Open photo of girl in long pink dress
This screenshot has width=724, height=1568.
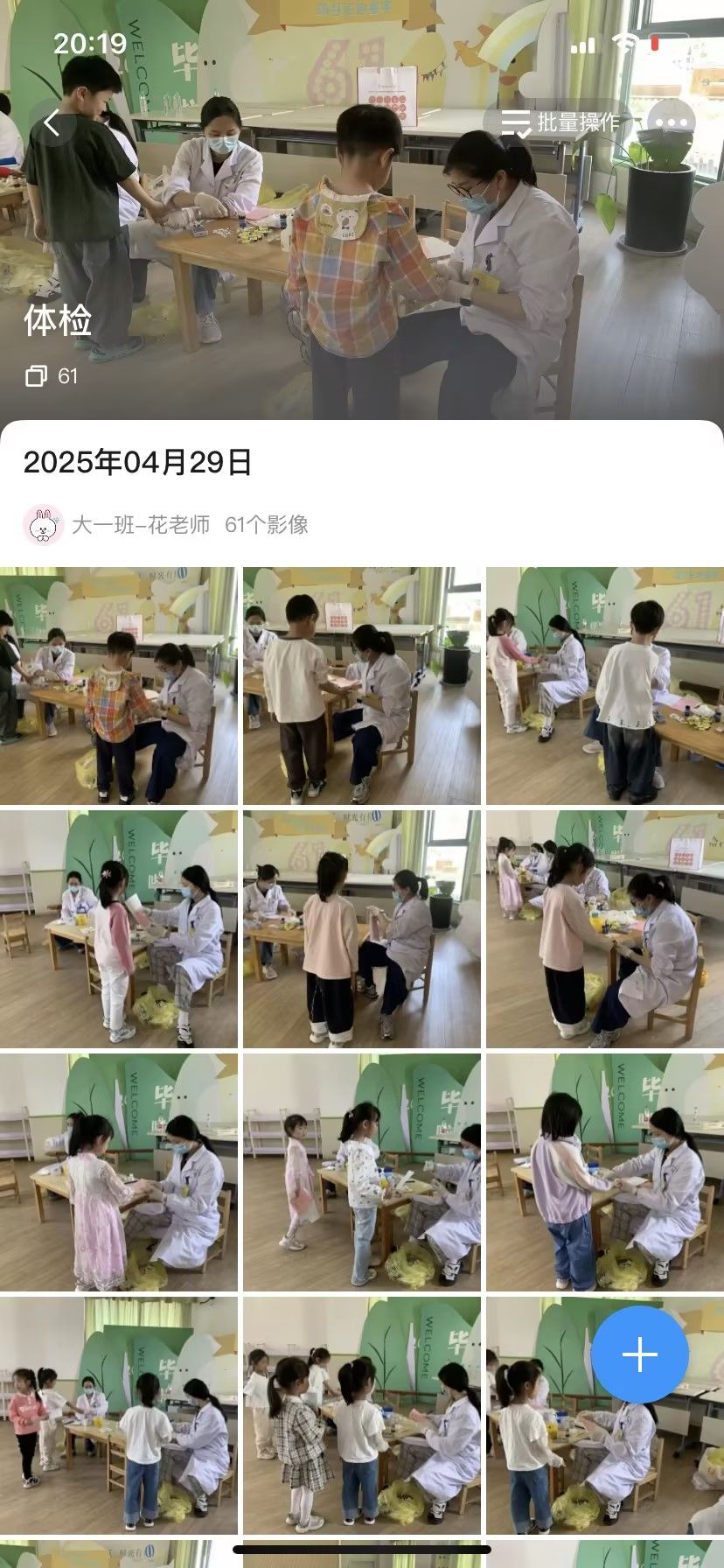pyautogui.click(x=119, y=1172)
